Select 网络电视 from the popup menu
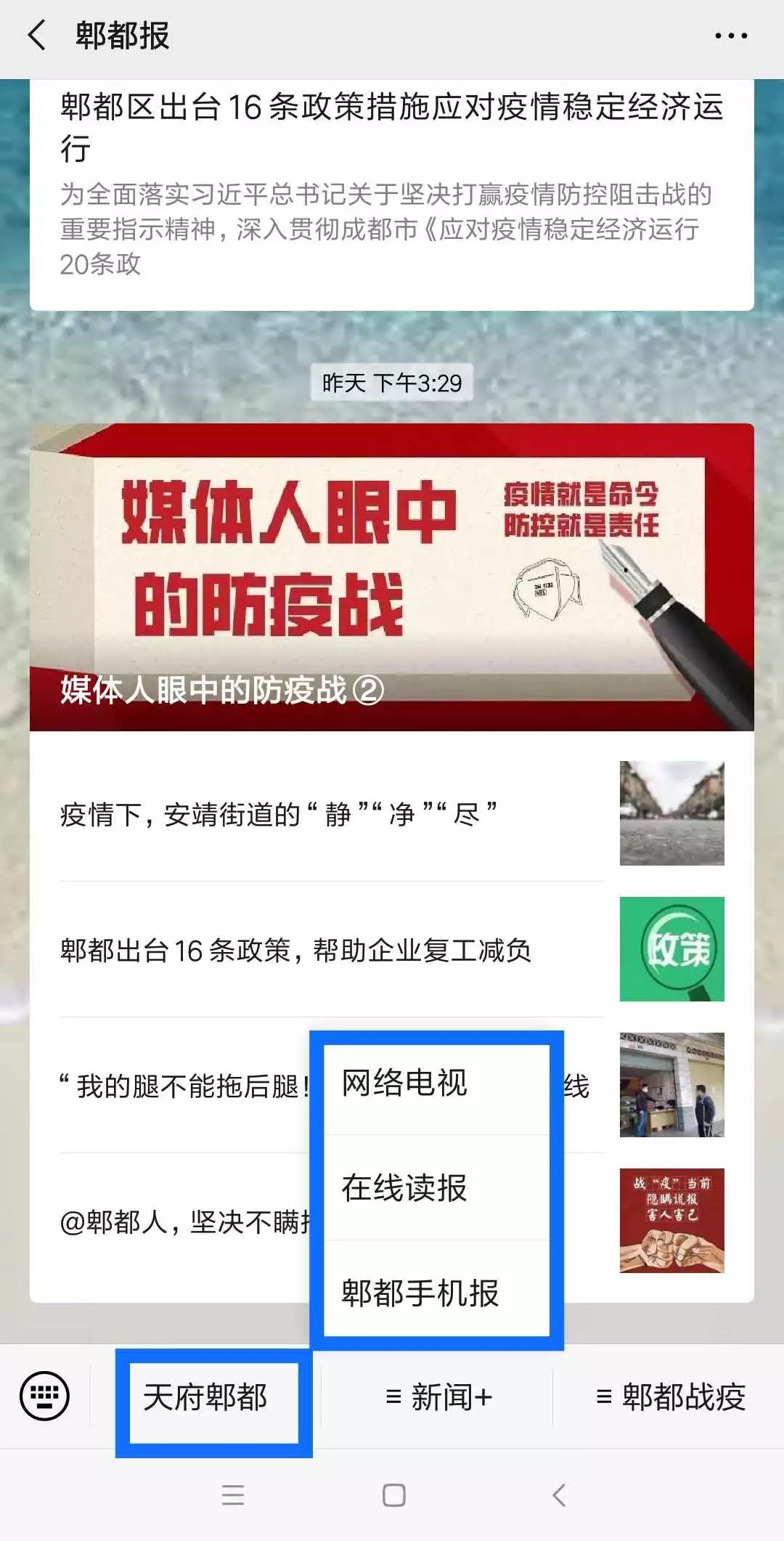This screenshot has width=784, height=1541. (436, 1083)
